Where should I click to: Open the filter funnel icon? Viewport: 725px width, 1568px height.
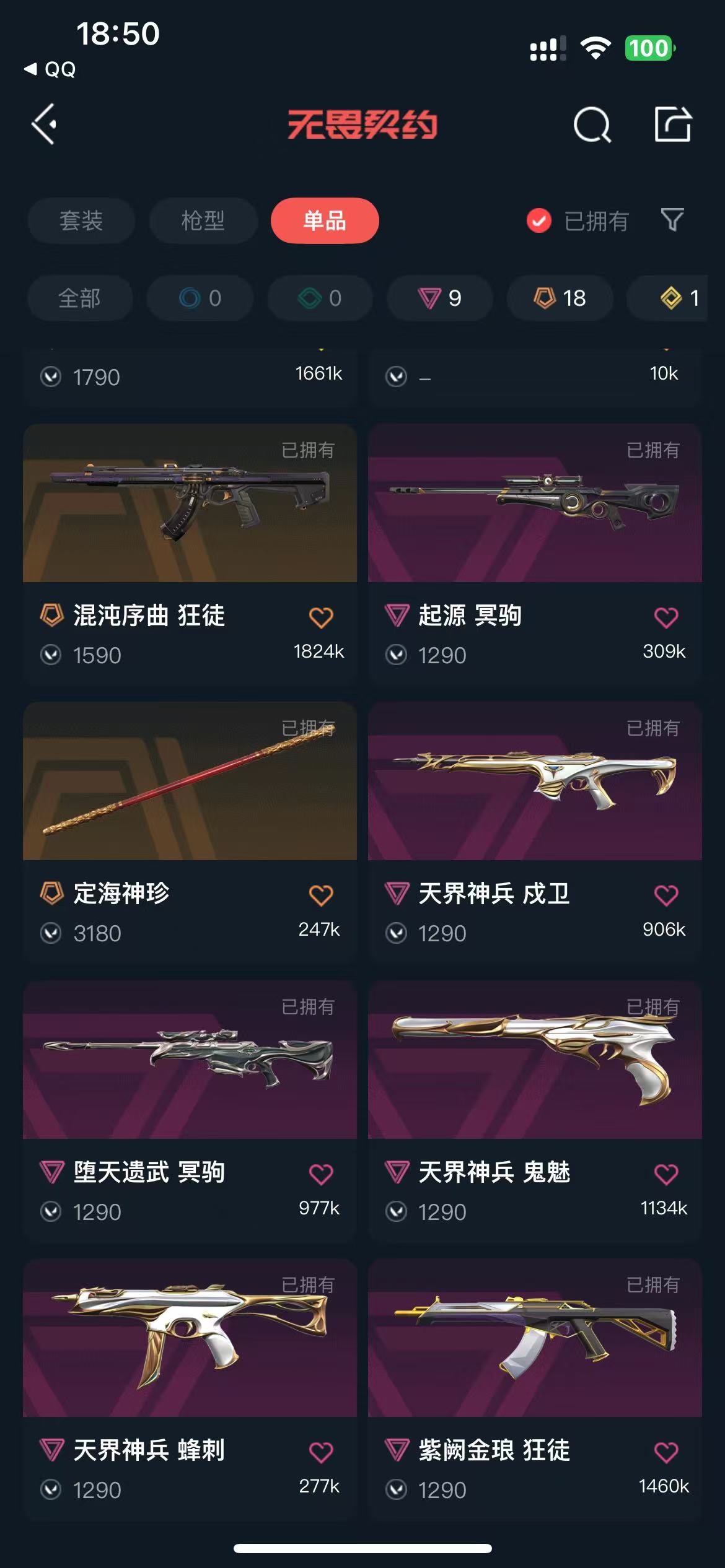673,220
